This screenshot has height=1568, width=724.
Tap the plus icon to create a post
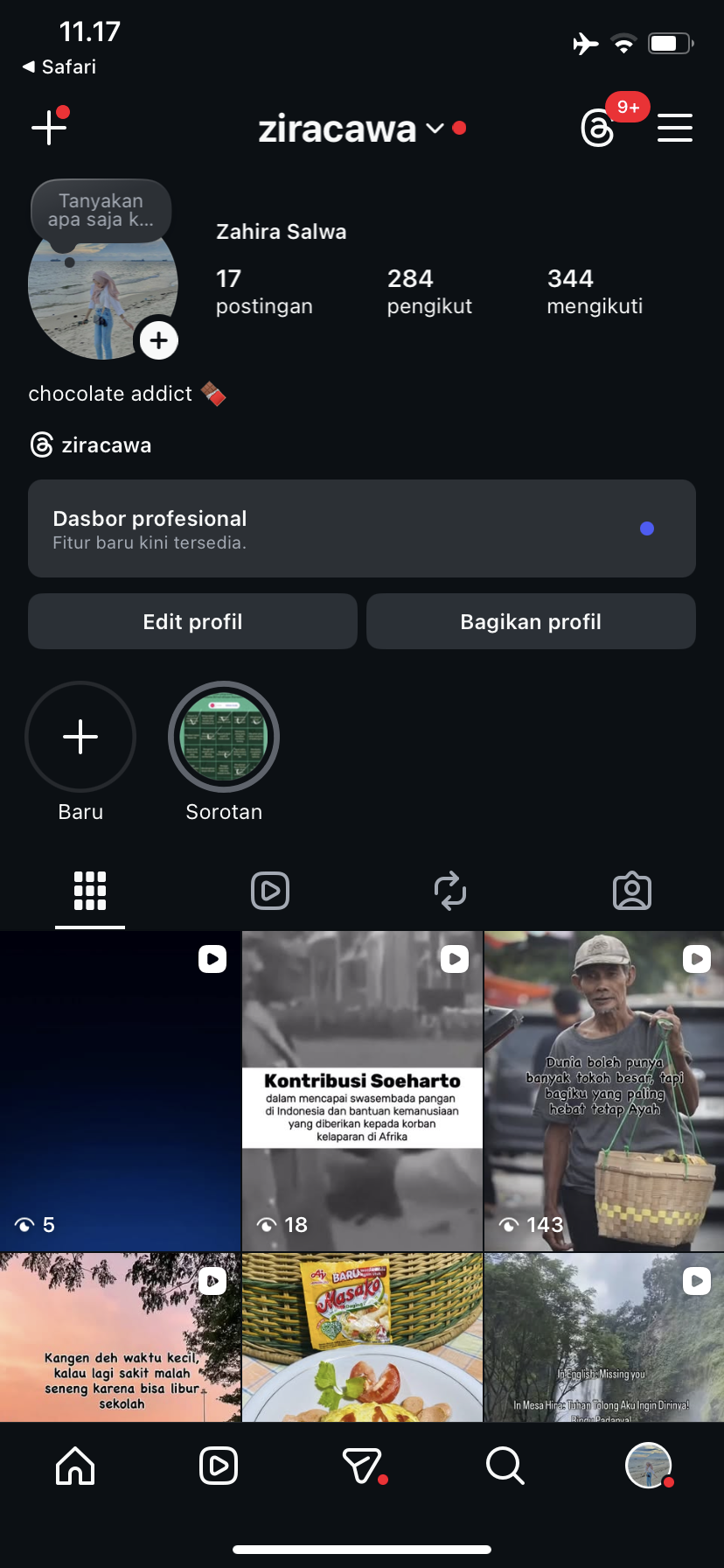50,128
